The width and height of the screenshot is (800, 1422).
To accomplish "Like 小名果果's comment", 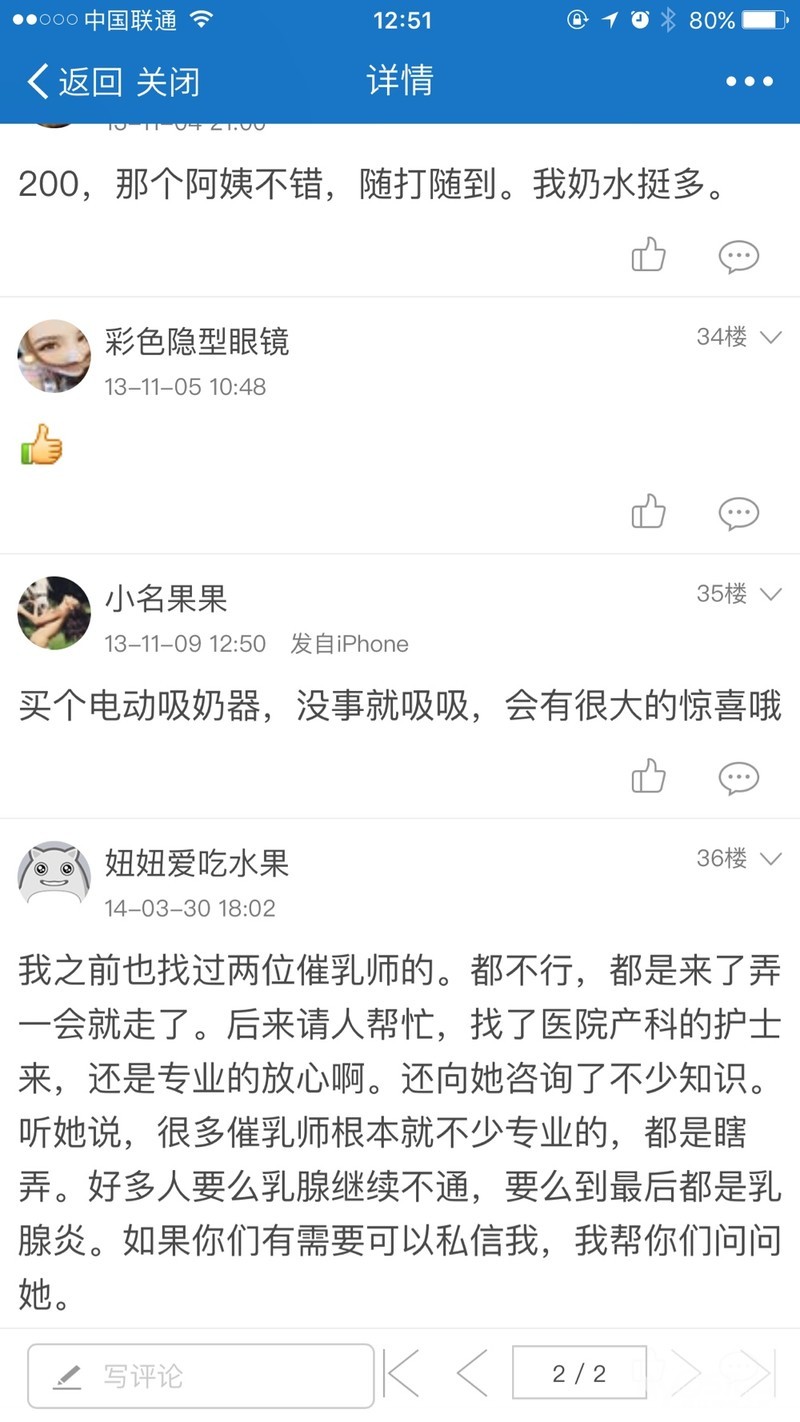I will [649, 777].
